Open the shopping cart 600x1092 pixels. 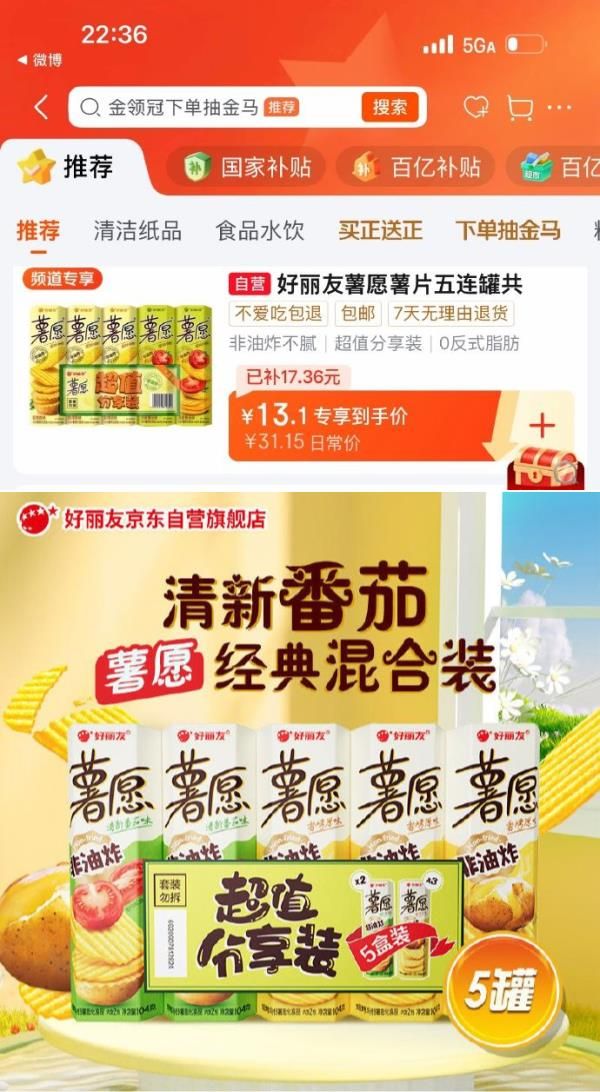519,108
